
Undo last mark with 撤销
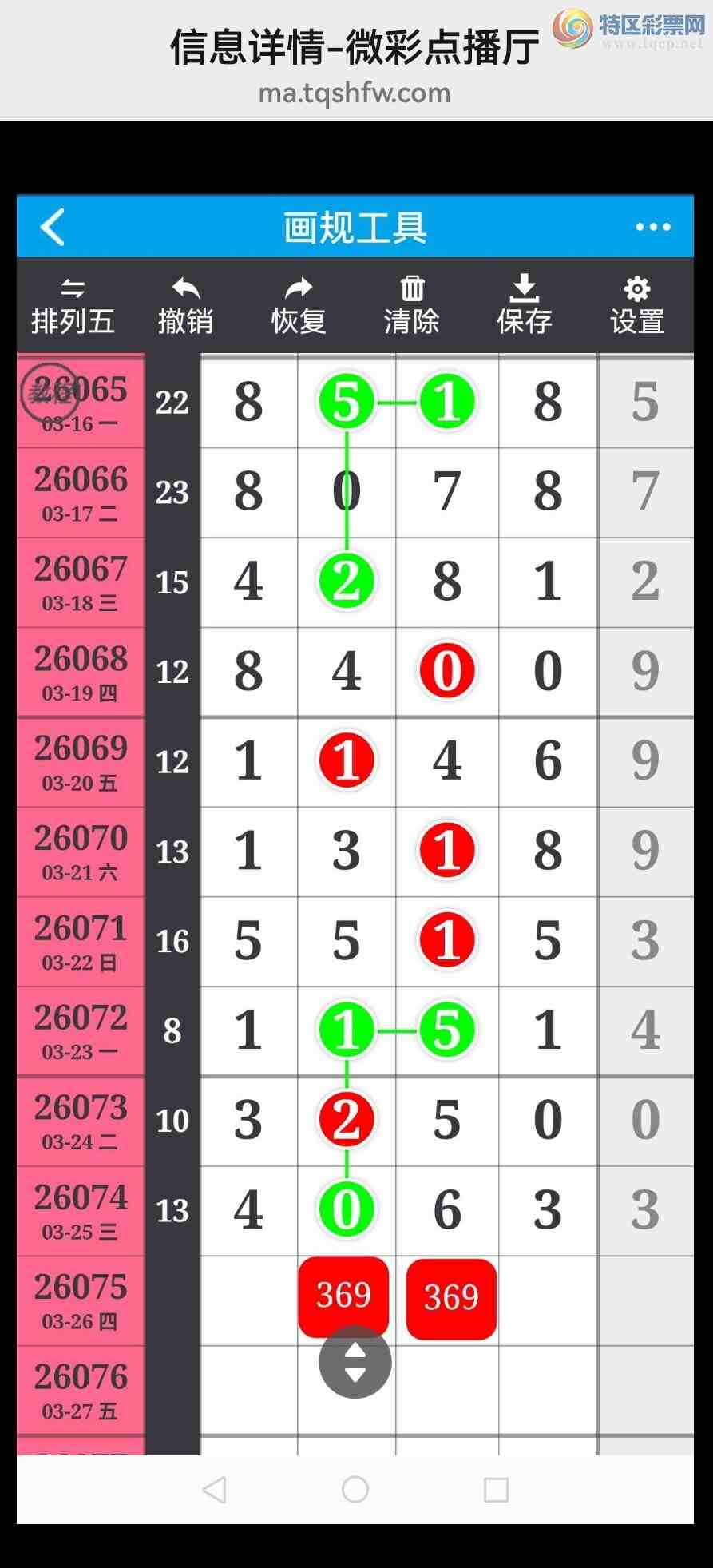click(185, 307)
